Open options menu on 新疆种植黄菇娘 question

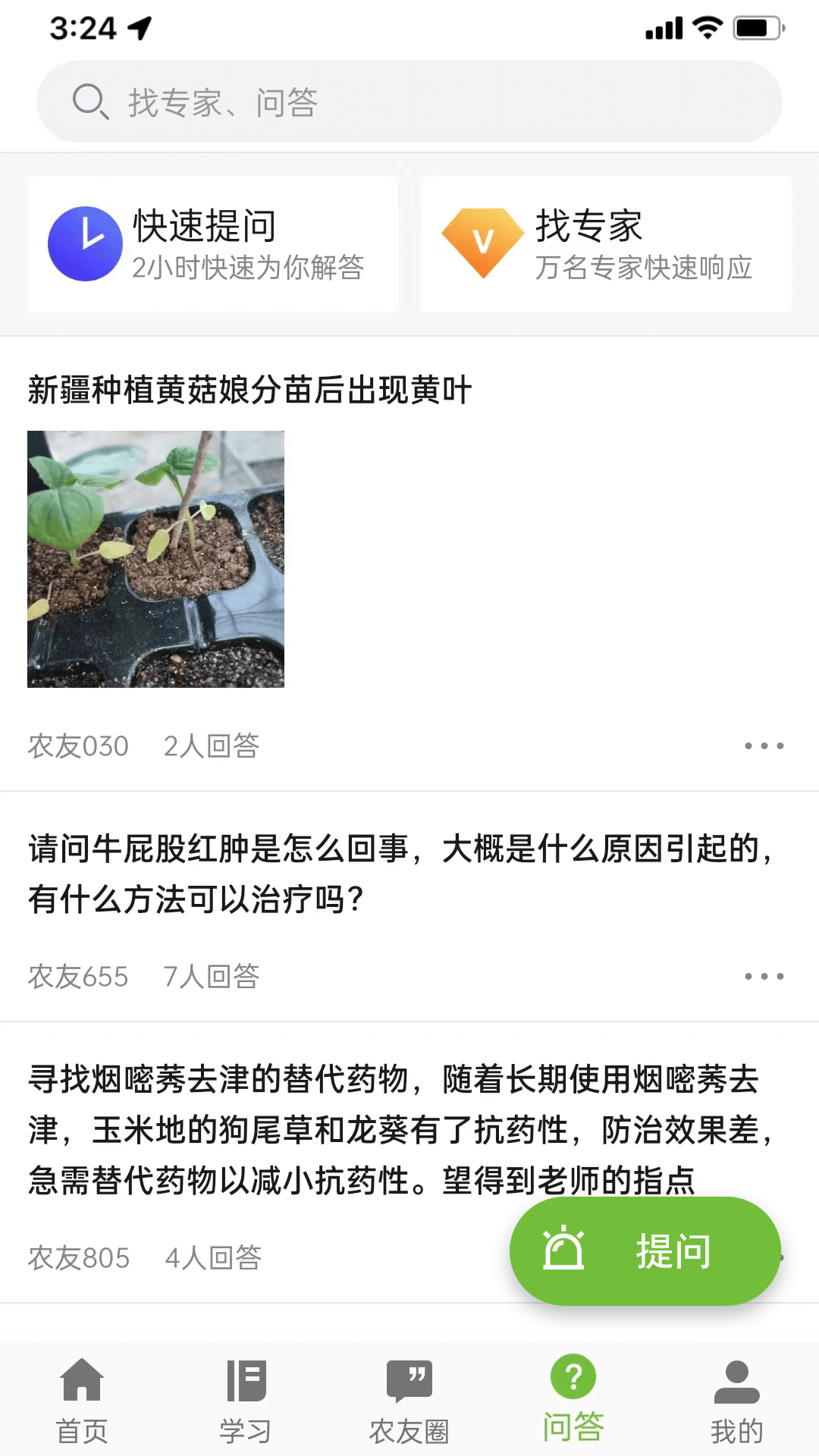tap(764, 745)
